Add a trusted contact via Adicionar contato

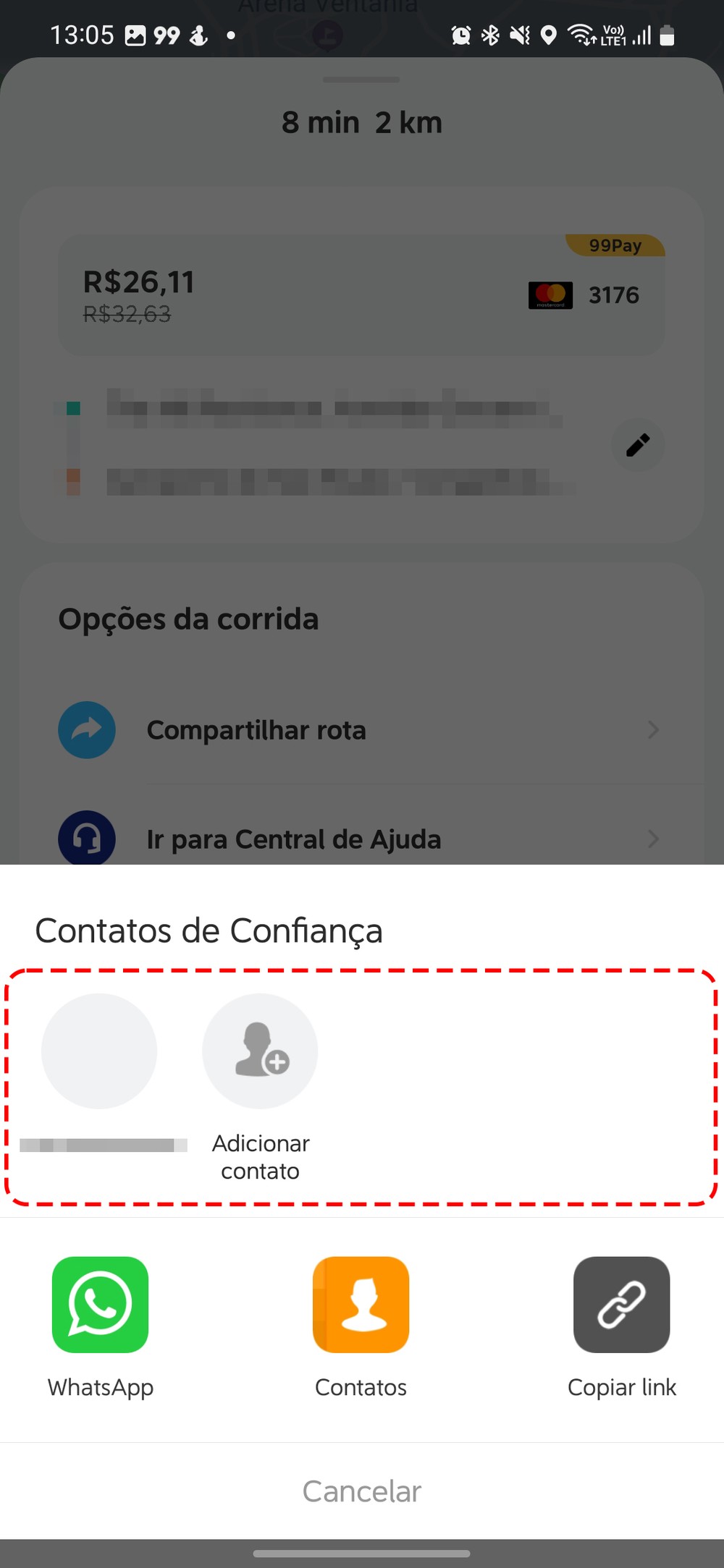(x=260, y=1051)
